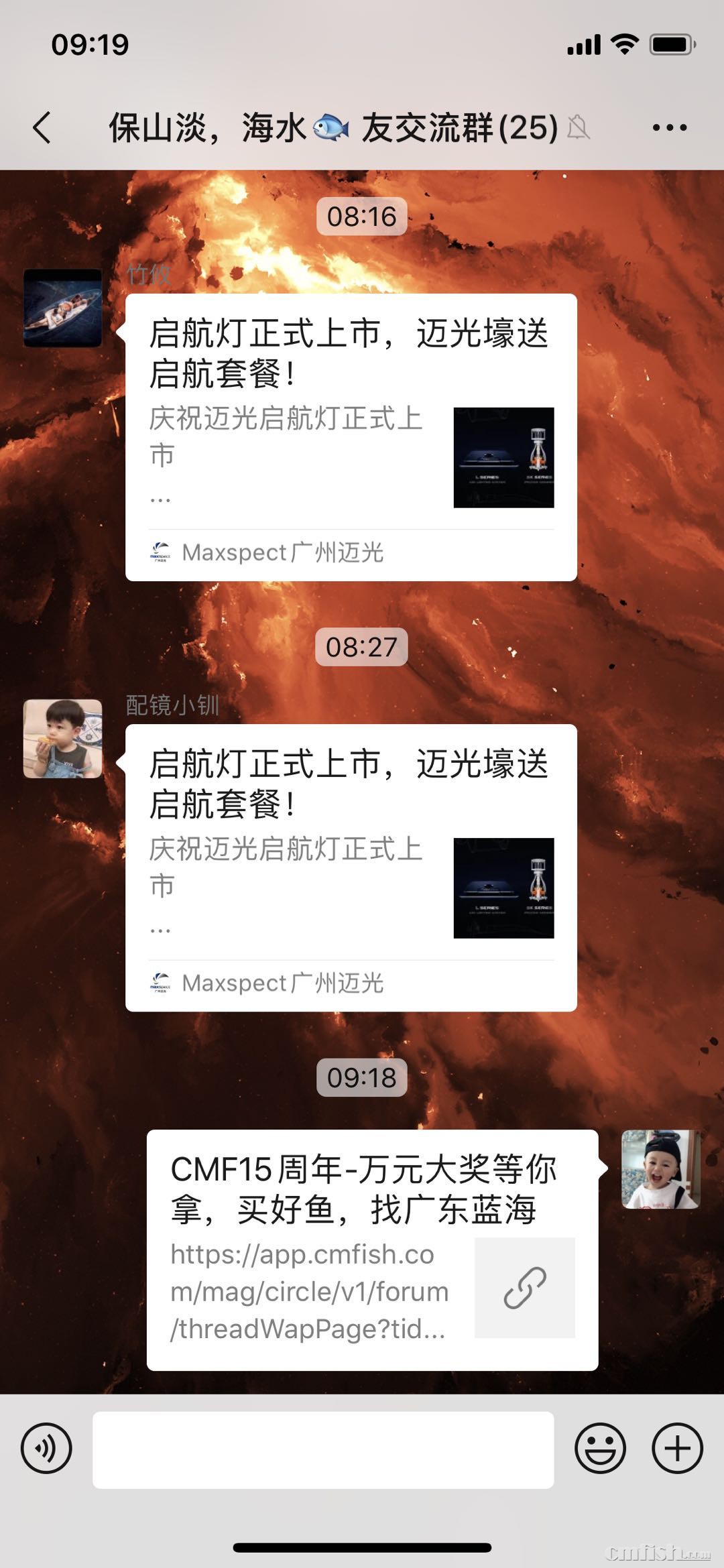Viewport: 724px width, 1568px height.
Task: Open the plus attachments menu
Action: [x=677, y=1448]
